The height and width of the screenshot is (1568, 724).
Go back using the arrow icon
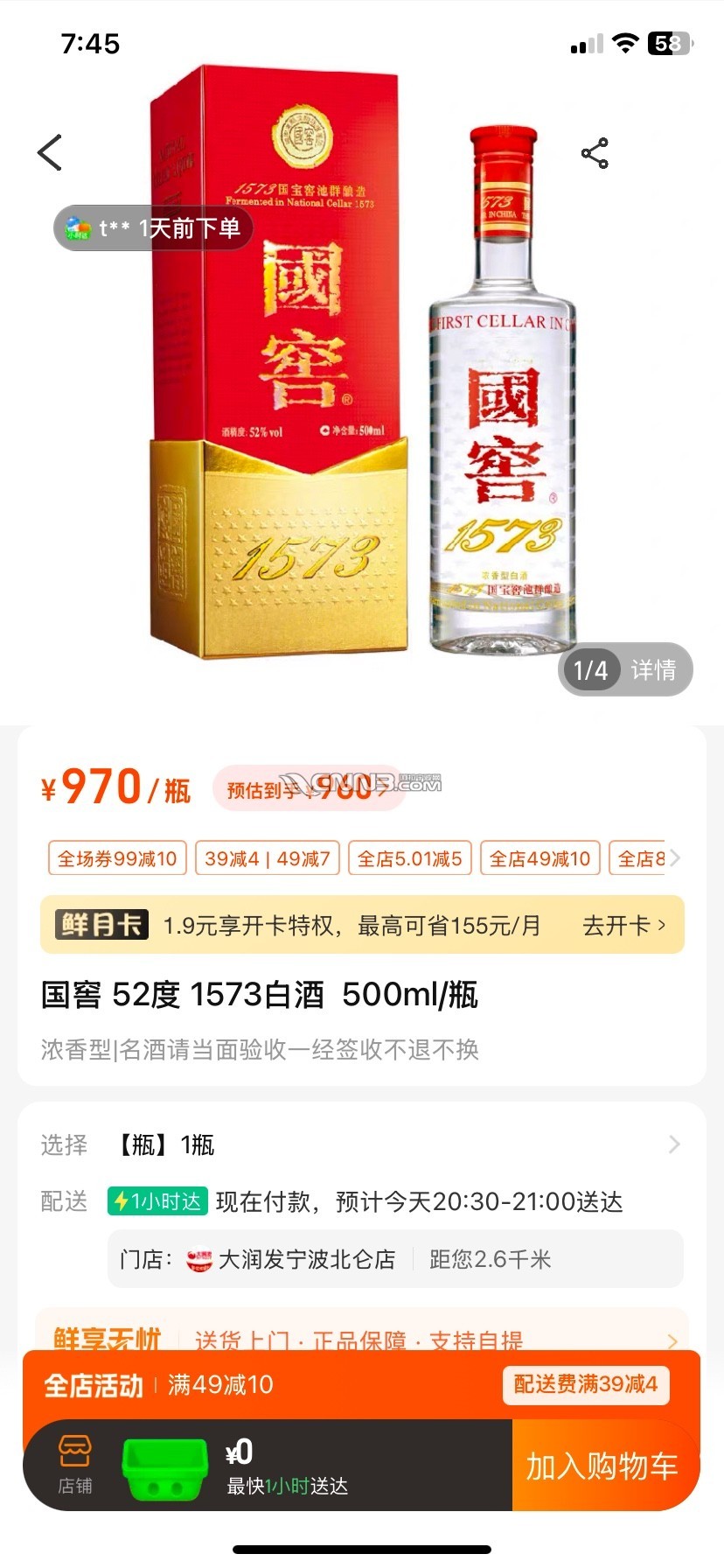tap(51, 153)
